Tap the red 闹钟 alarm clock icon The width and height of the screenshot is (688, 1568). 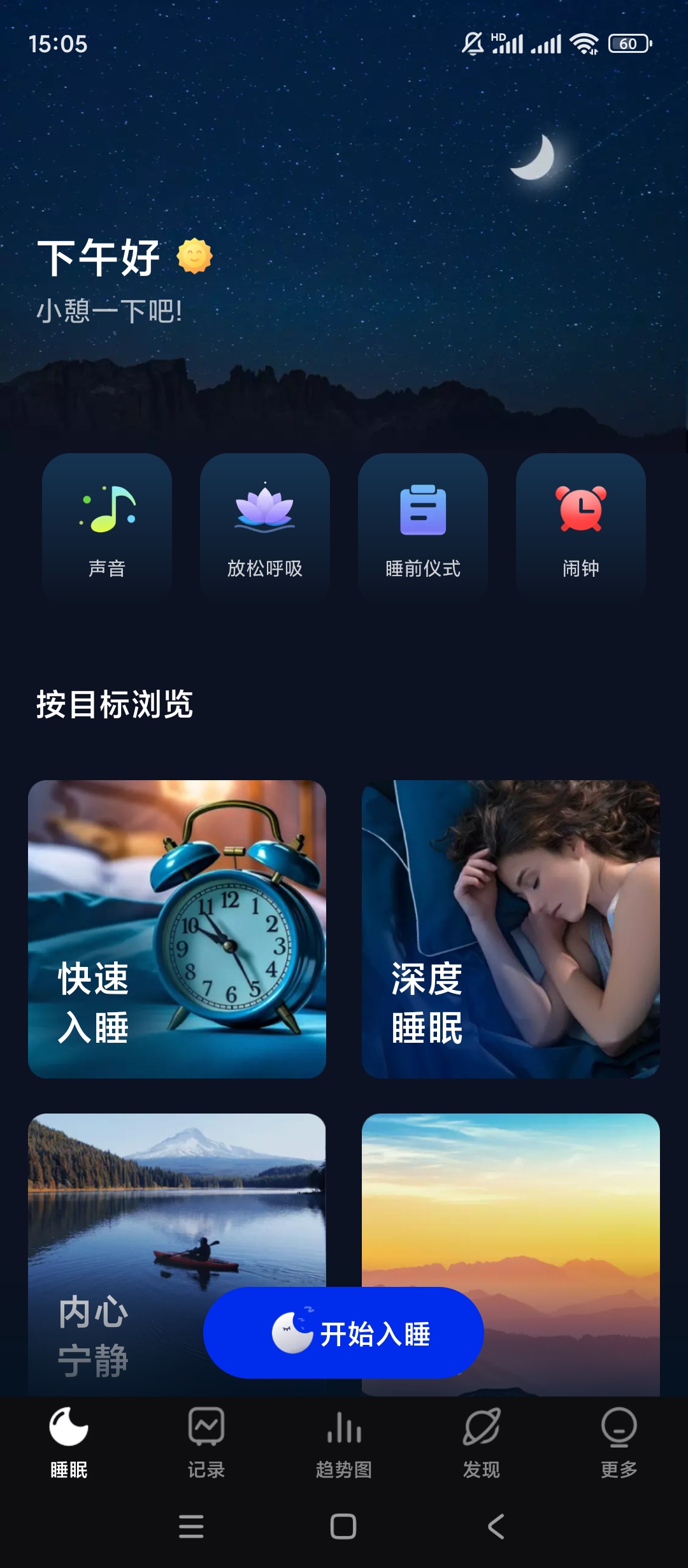582,510
